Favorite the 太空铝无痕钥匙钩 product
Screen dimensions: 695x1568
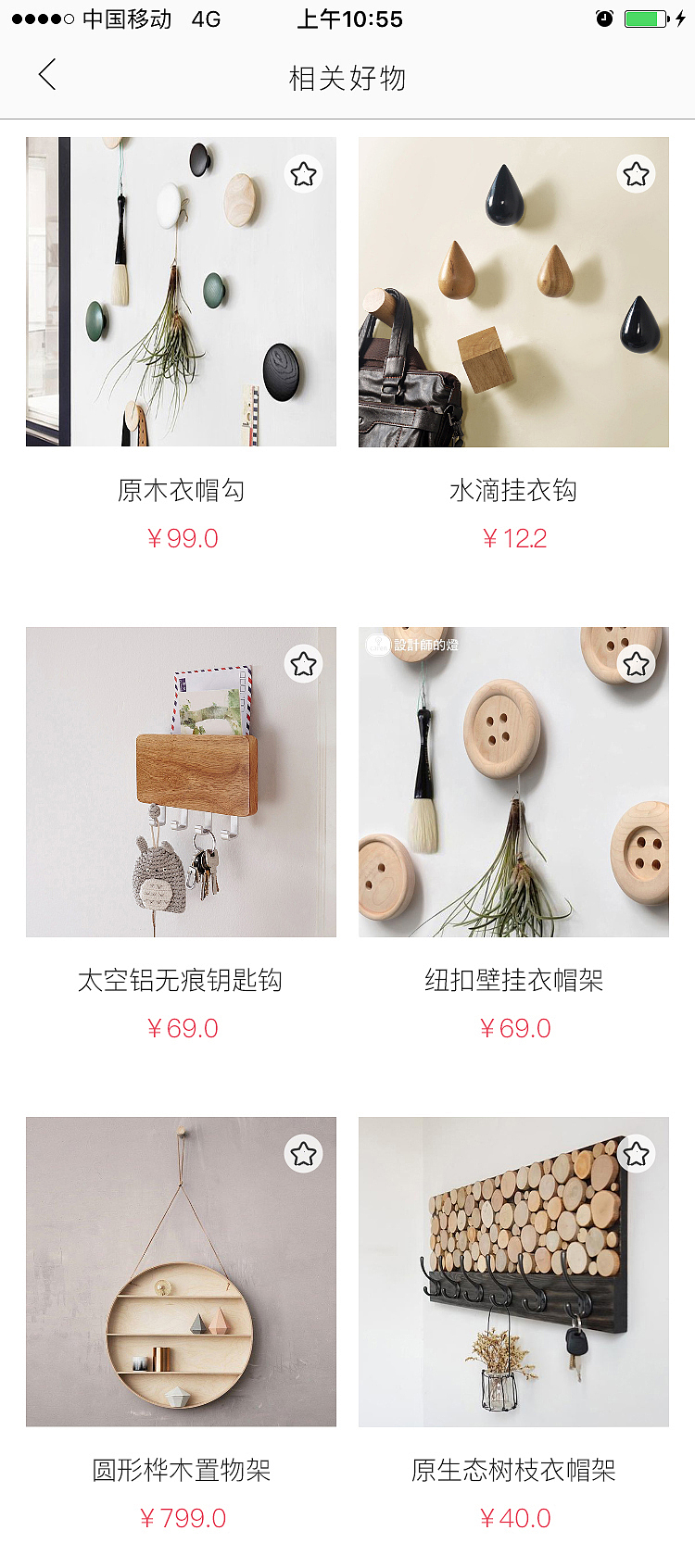click(x=303, y=664)
